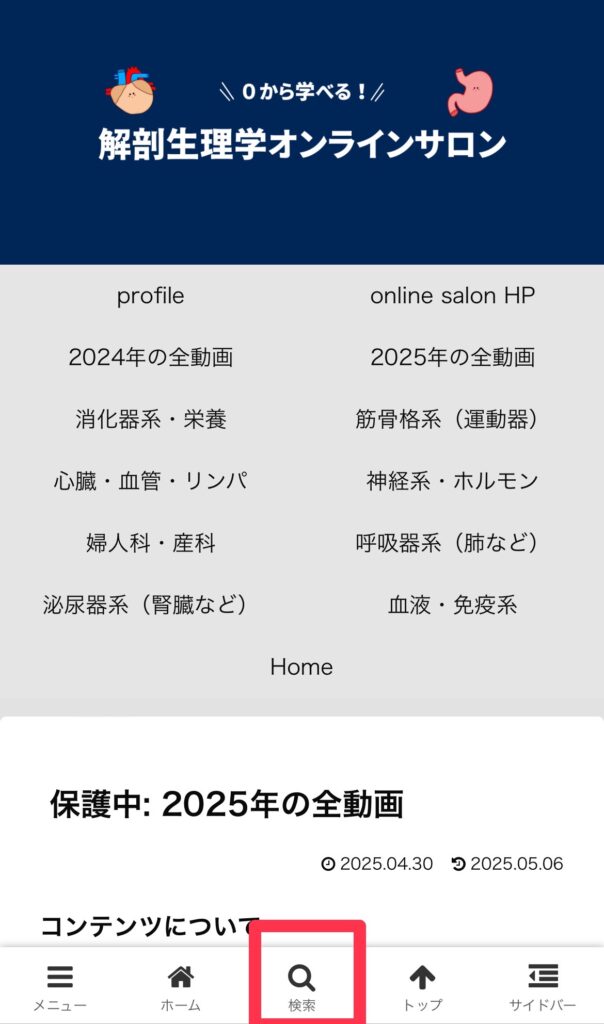Open 2024年の全動画 page
This screenshot has height=1024, width=604.
pos(150,357)
